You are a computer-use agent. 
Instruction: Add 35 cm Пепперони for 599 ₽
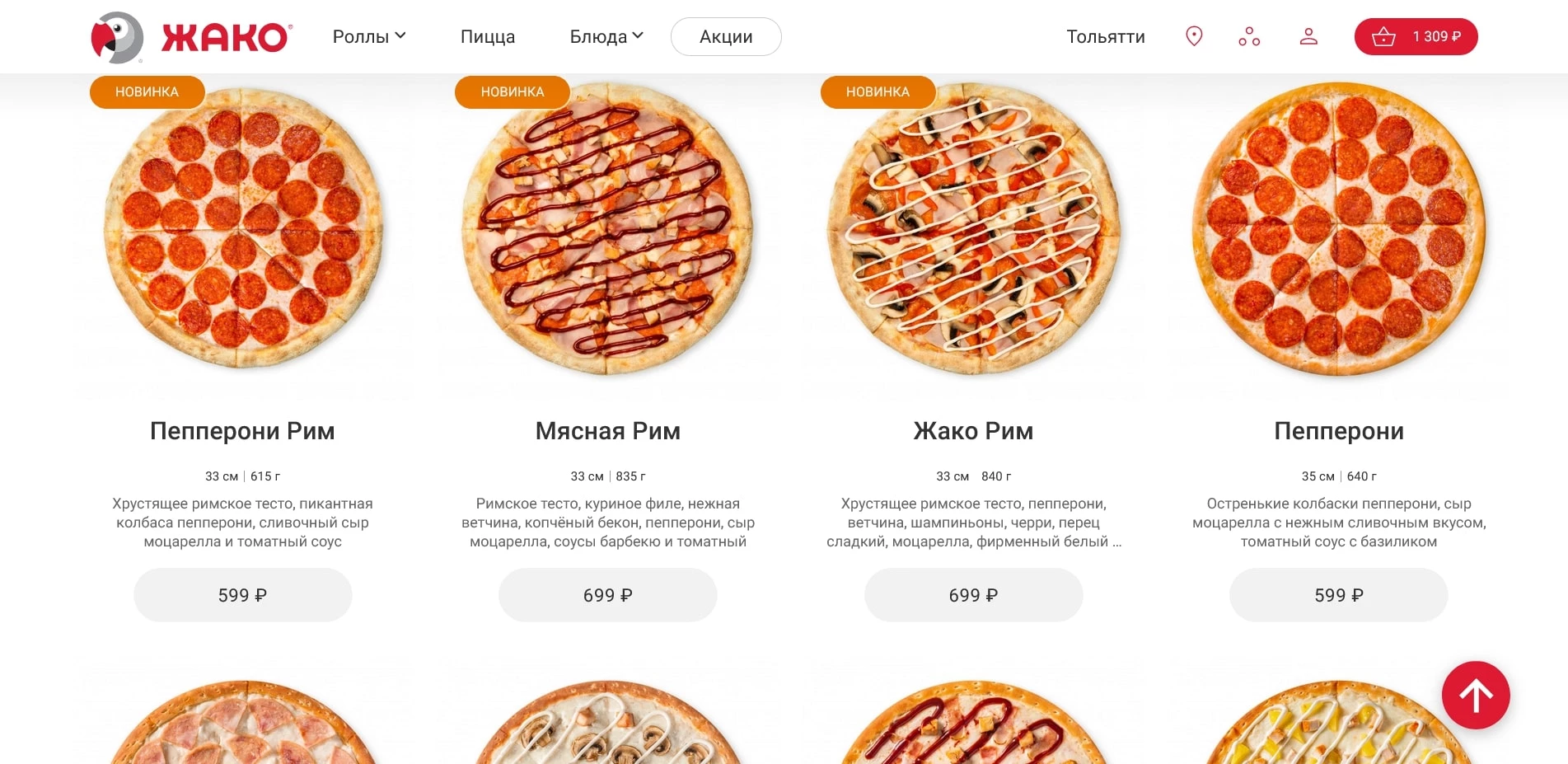pyautogui.click(x=1338, y=595)
